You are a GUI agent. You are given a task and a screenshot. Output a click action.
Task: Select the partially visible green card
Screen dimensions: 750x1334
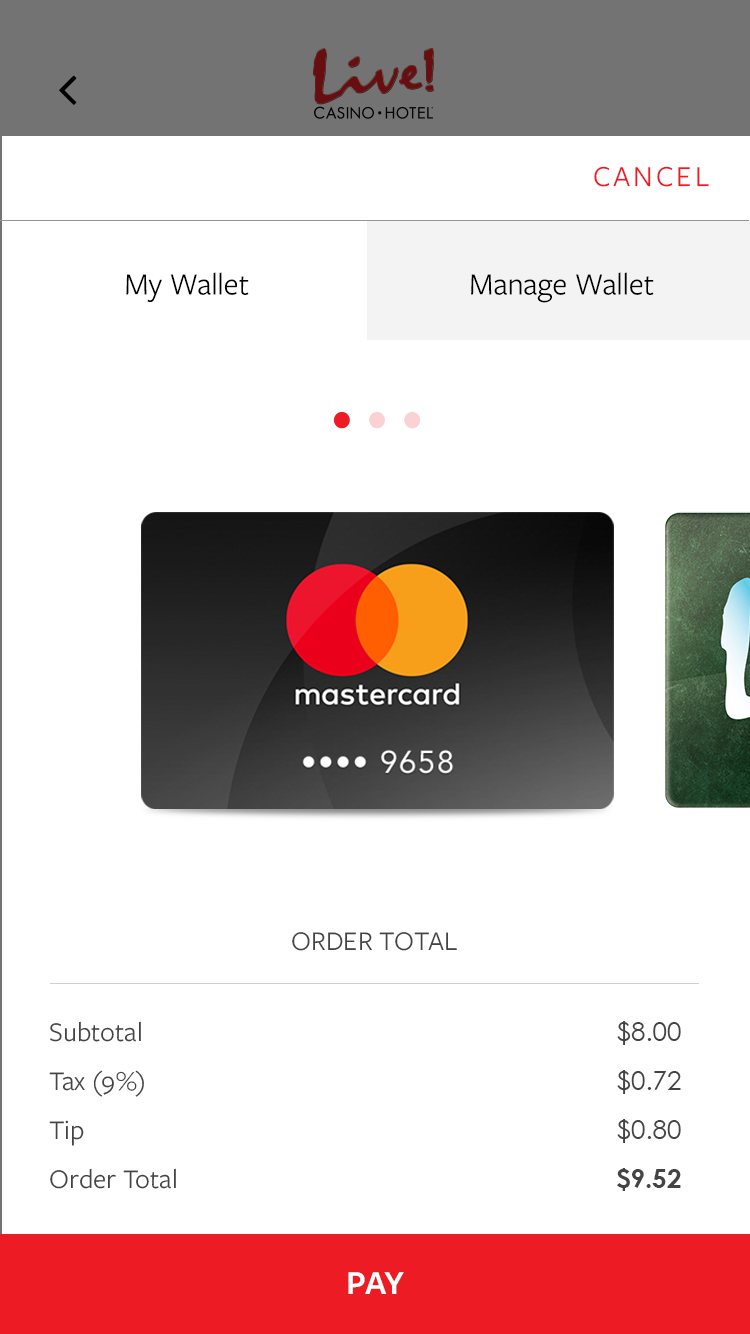pos(708,660)
